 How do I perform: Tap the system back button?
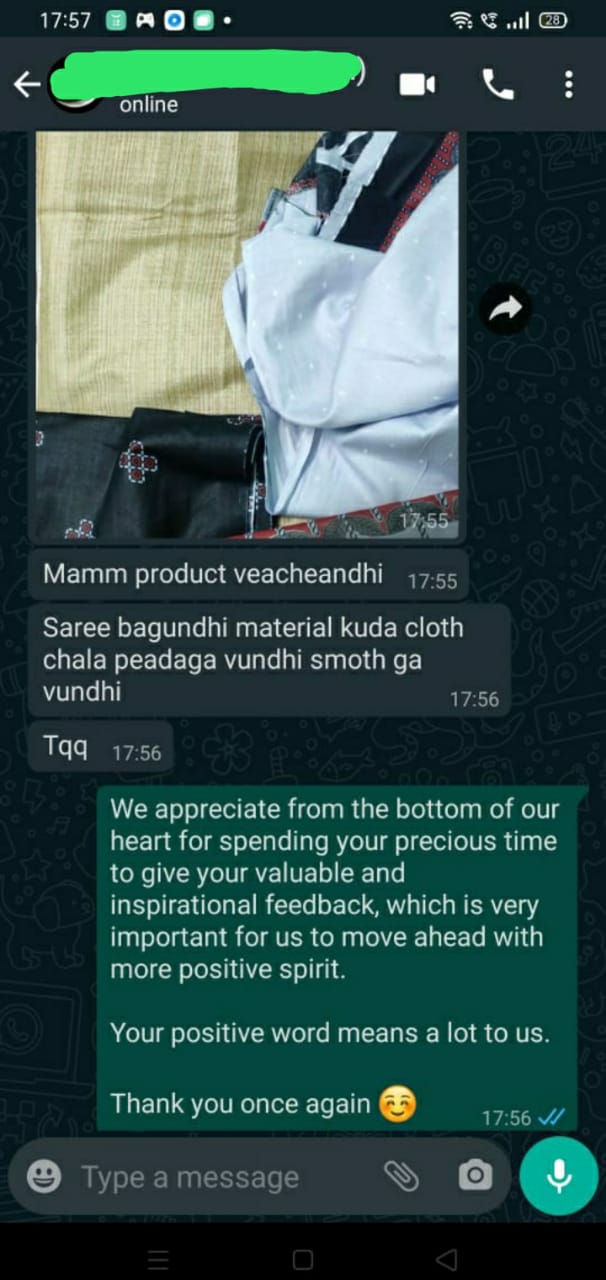[447, 1259]
